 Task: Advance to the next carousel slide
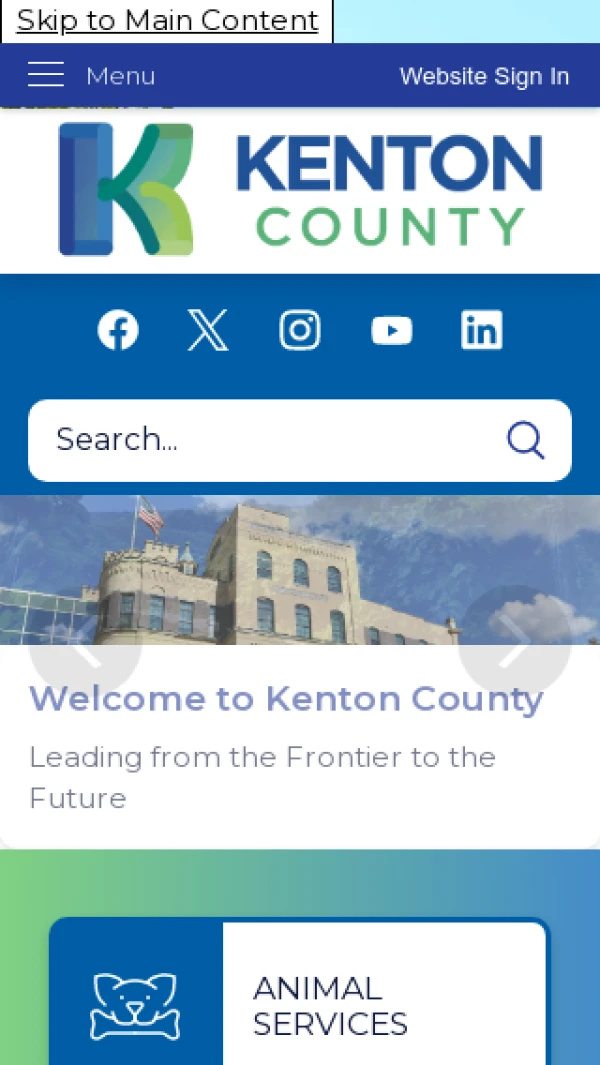point(514,642)
